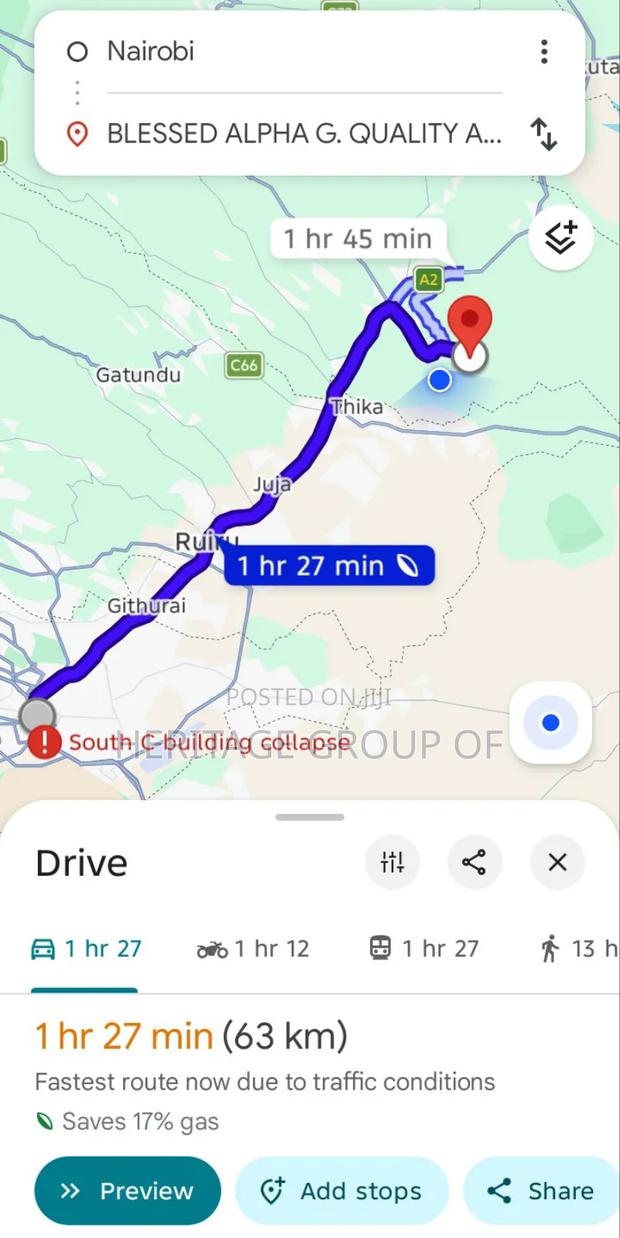Swap start and destination

[543, 134]
